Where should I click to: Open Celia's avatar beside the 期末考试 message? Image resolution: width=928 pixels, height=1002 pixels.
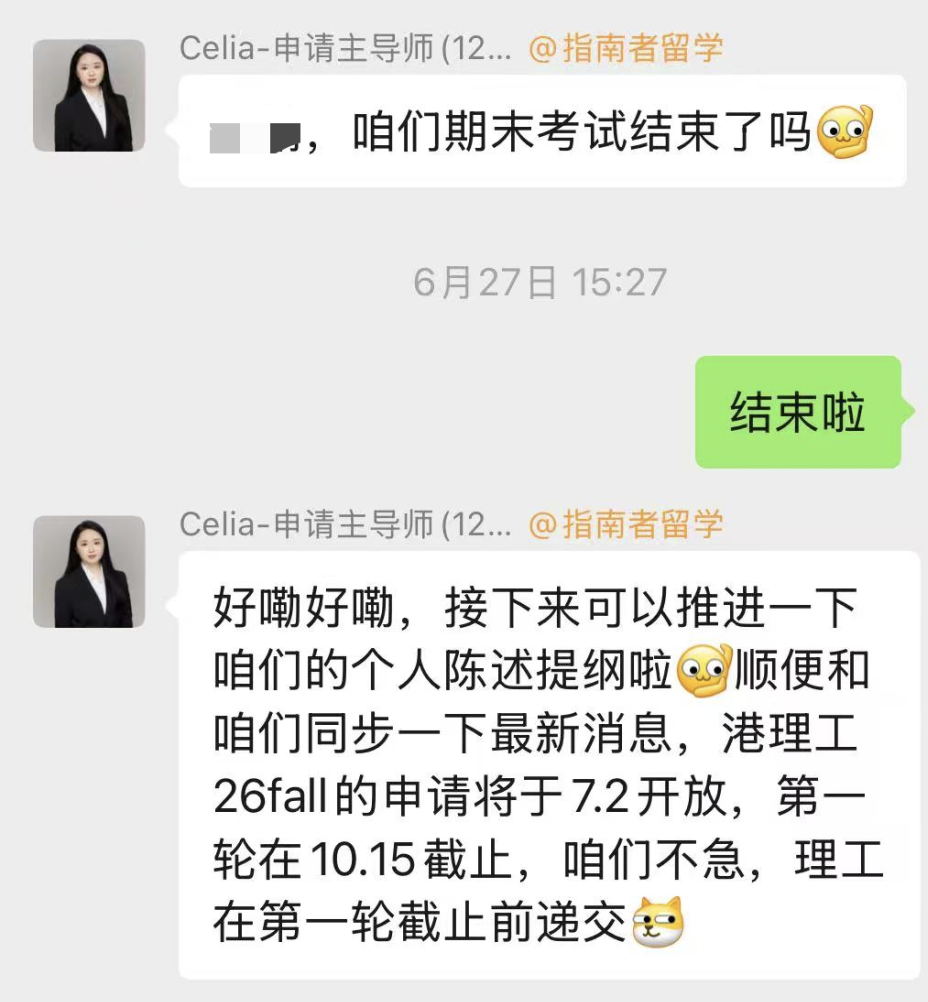pos(89,96)
